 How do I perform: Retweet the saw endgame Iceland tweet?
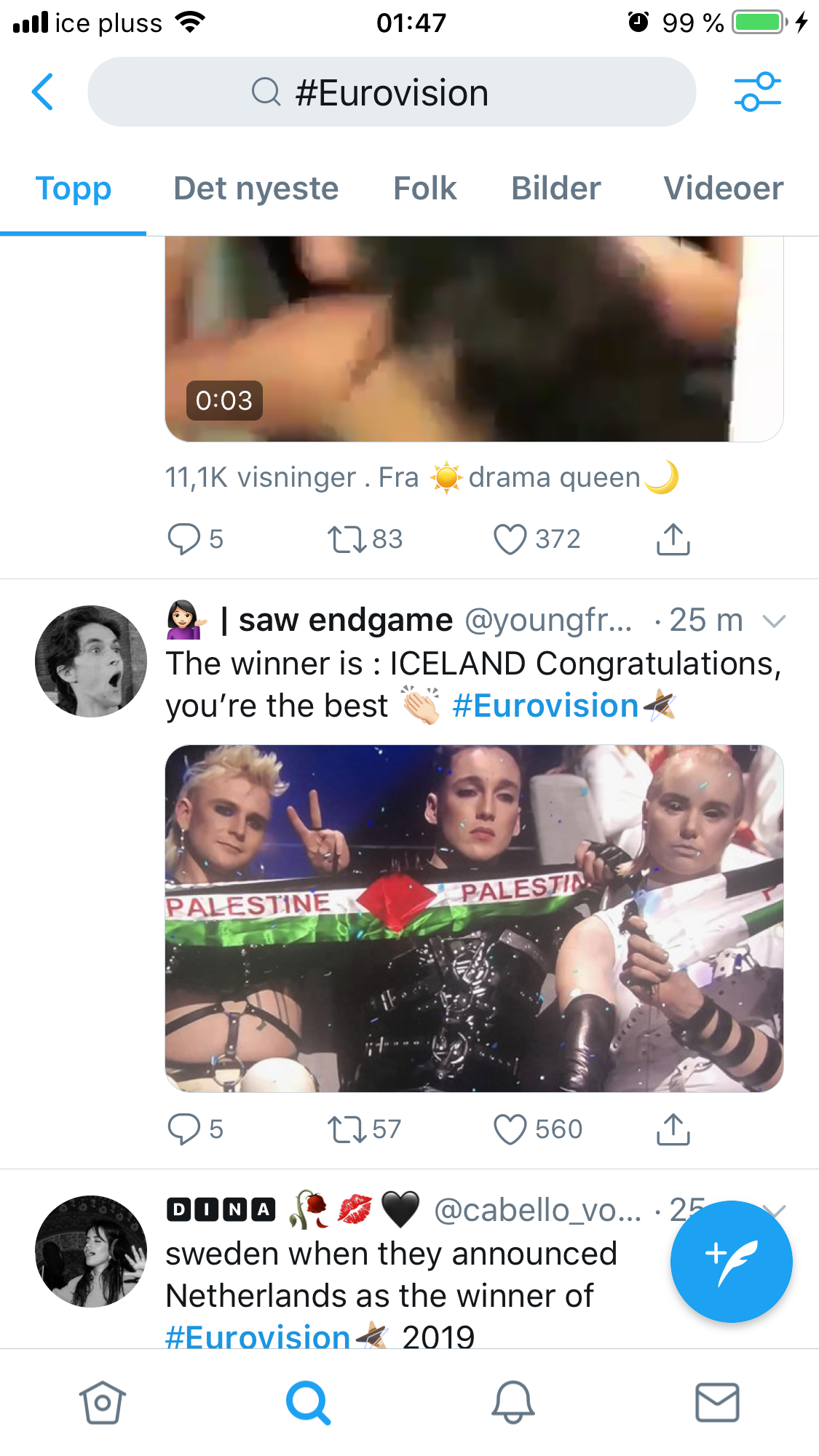347,1129
